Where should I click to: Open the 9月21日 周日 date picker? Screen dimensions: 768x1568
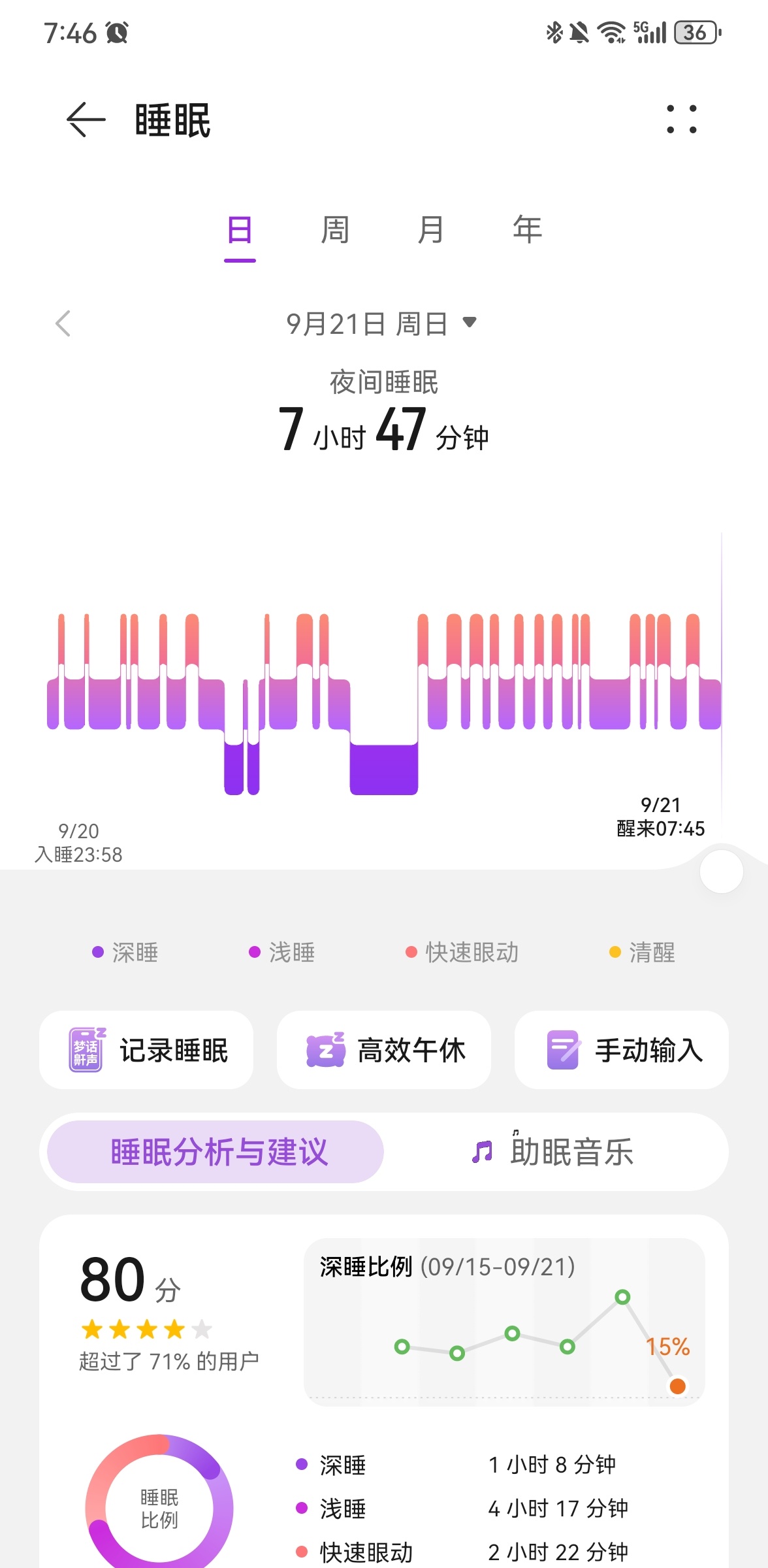click(382, 323)
